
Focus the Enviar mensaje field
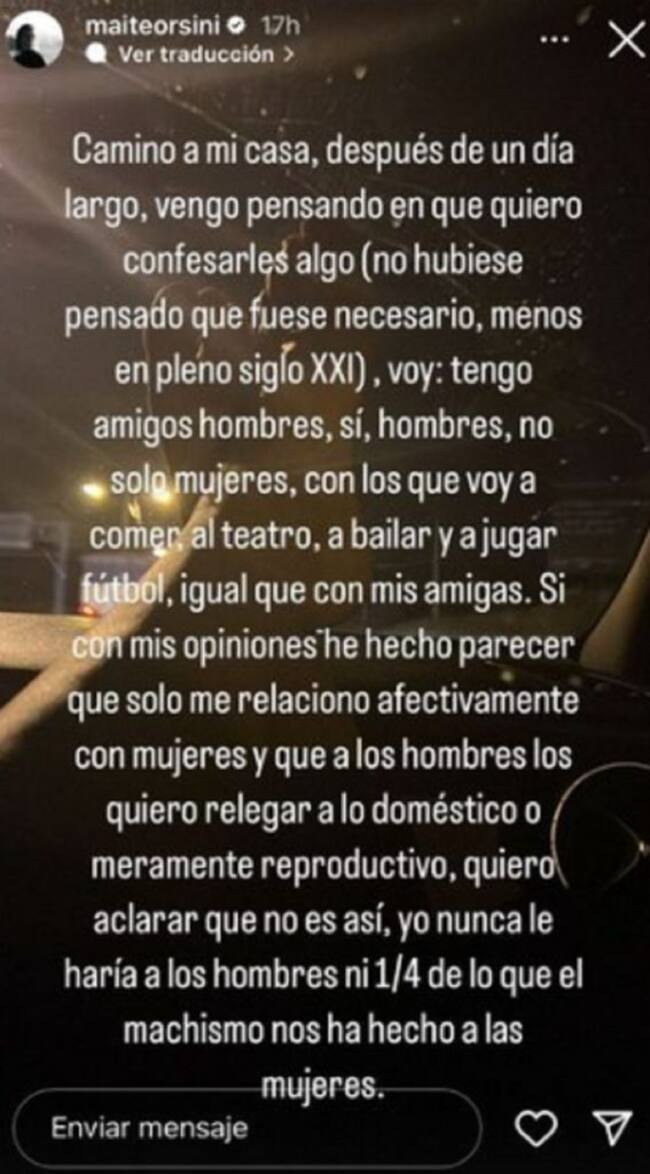(250, 1128)
